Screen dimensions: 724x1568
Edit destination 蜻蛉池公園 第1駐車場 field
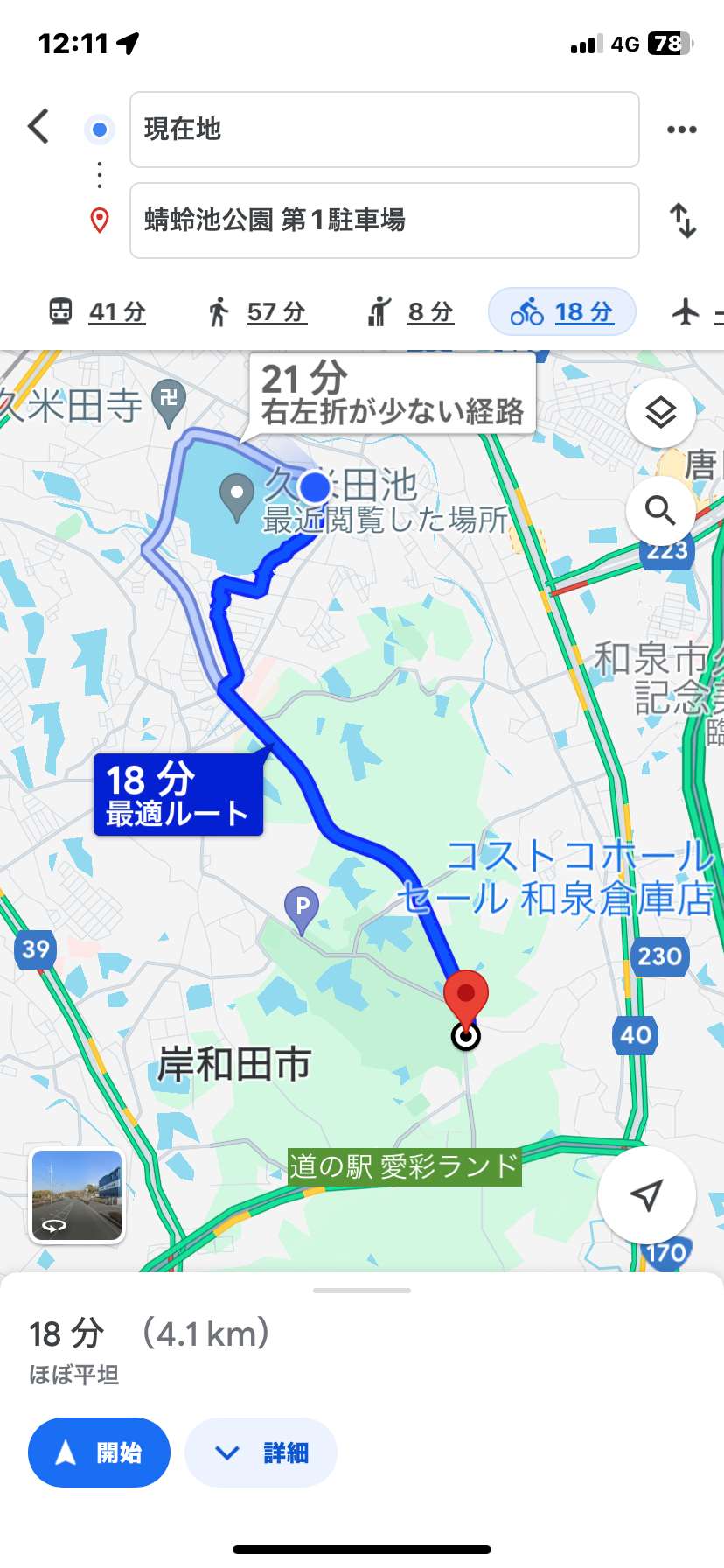[385, 220]
